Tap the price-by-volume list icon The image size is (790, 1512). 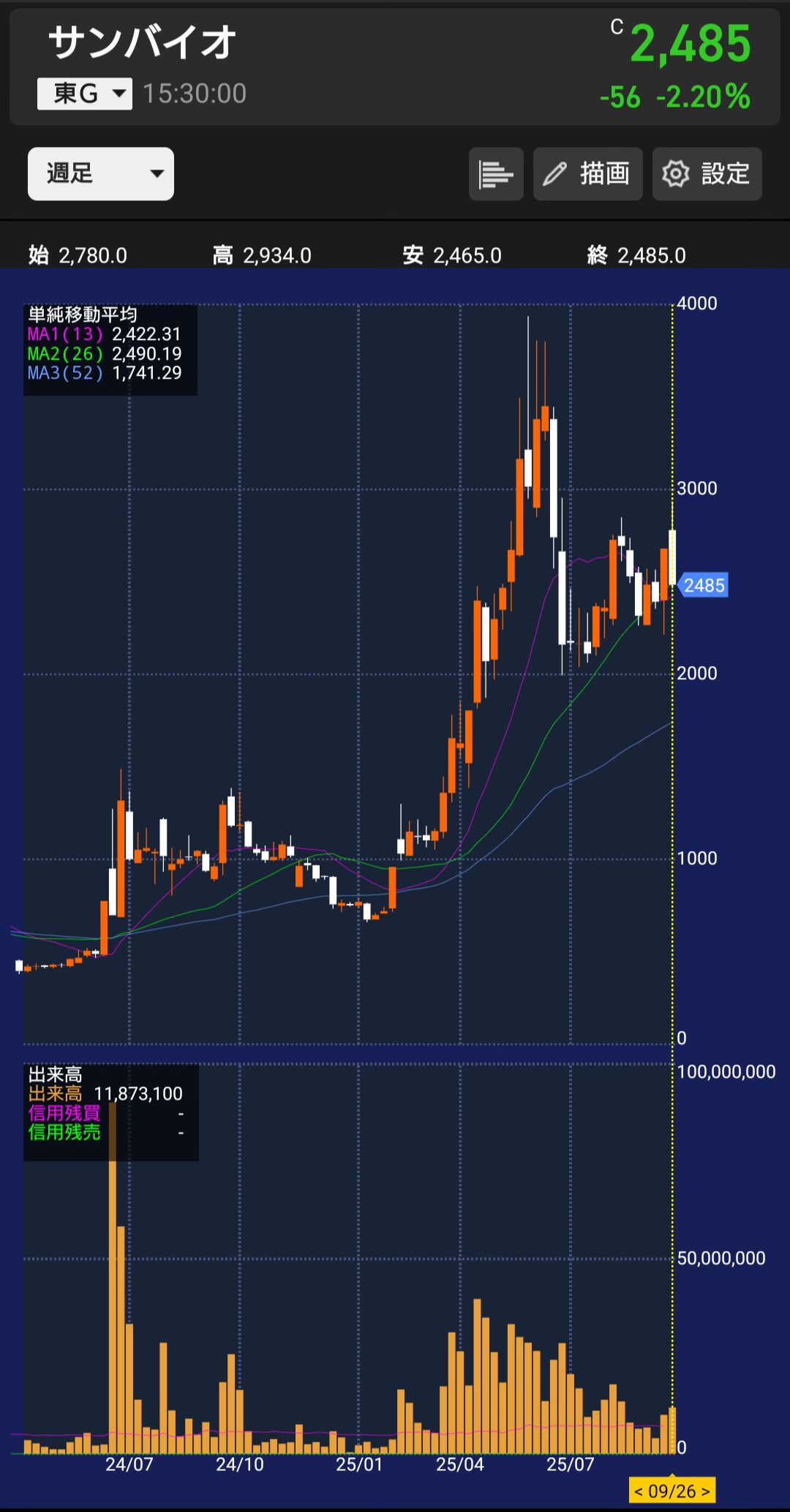pos(496,174)
